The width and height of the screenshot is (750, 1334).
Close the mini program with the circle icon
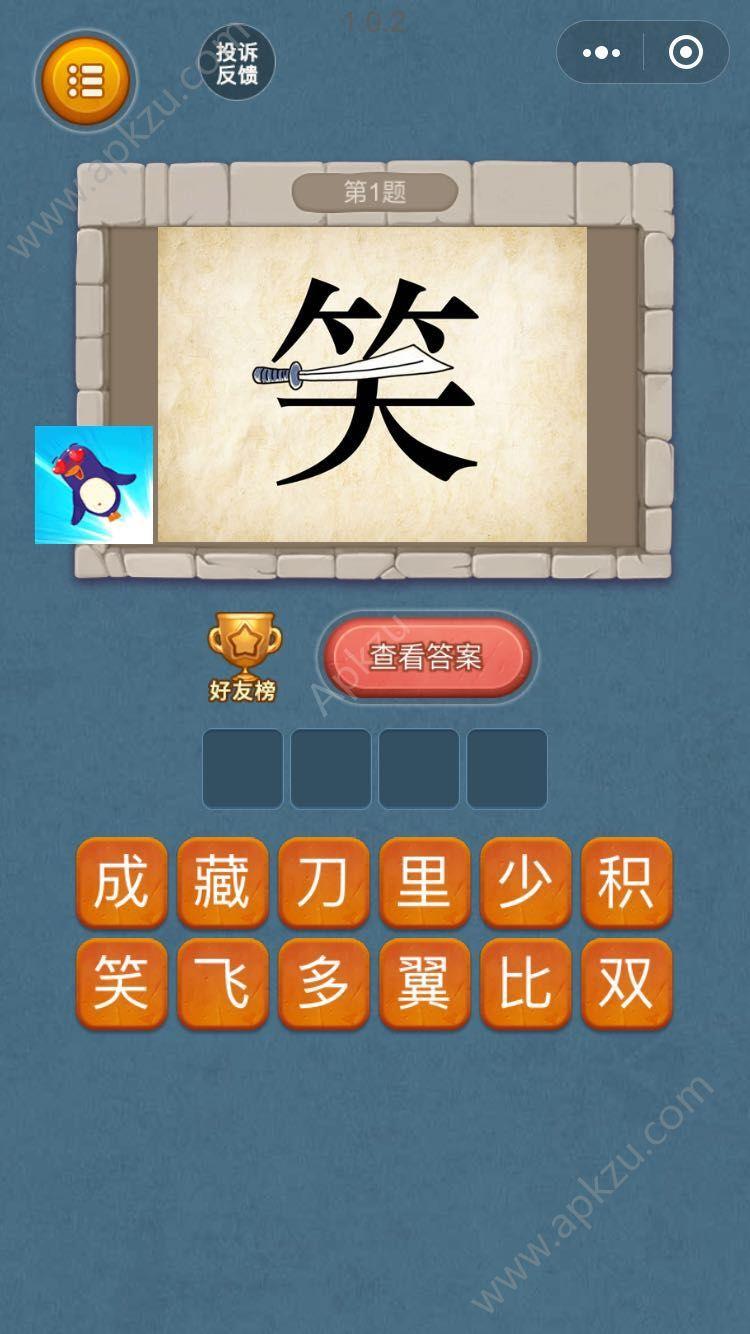pos(685,52)
